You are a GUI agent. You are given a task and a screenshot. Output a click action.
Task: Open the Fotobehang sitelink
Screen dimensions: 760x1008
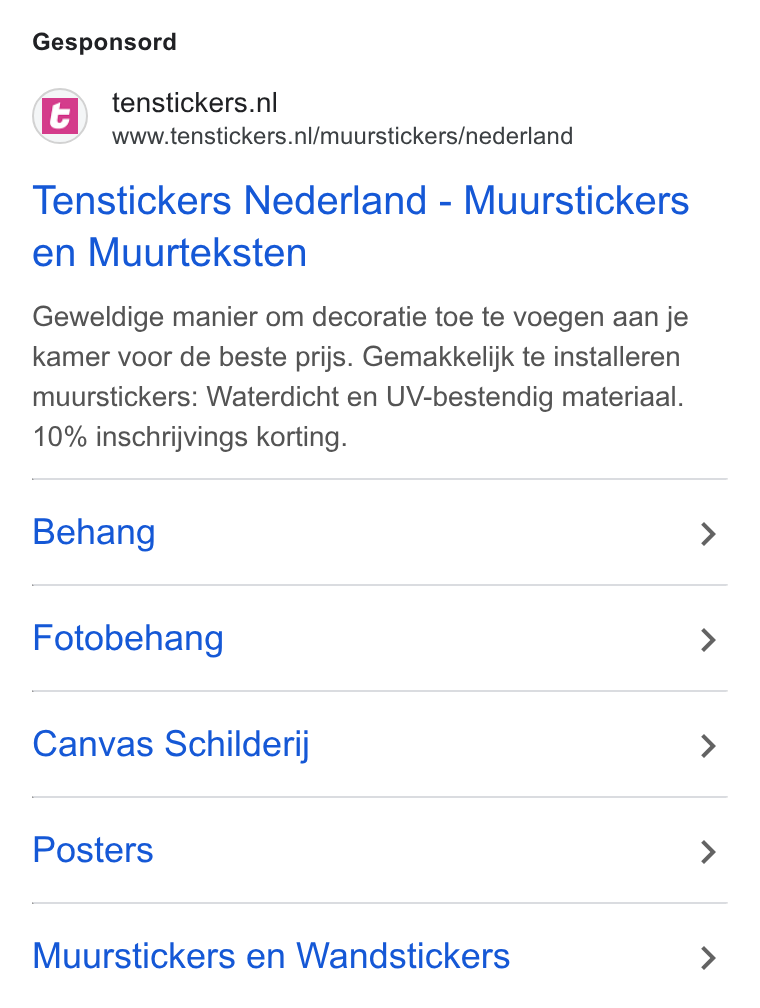pos(379,638)
